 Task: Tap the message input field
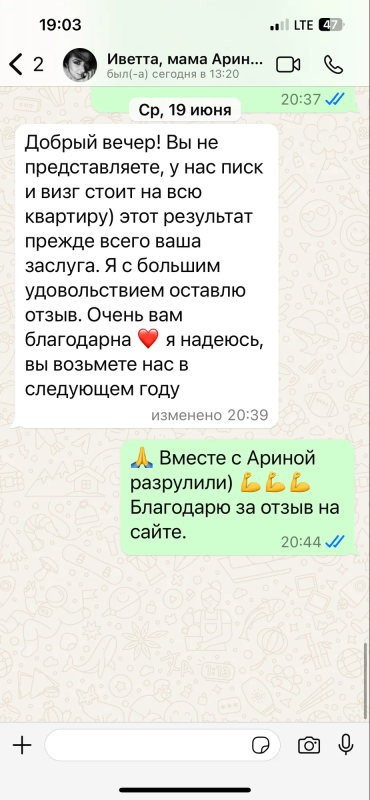point(162,745)
